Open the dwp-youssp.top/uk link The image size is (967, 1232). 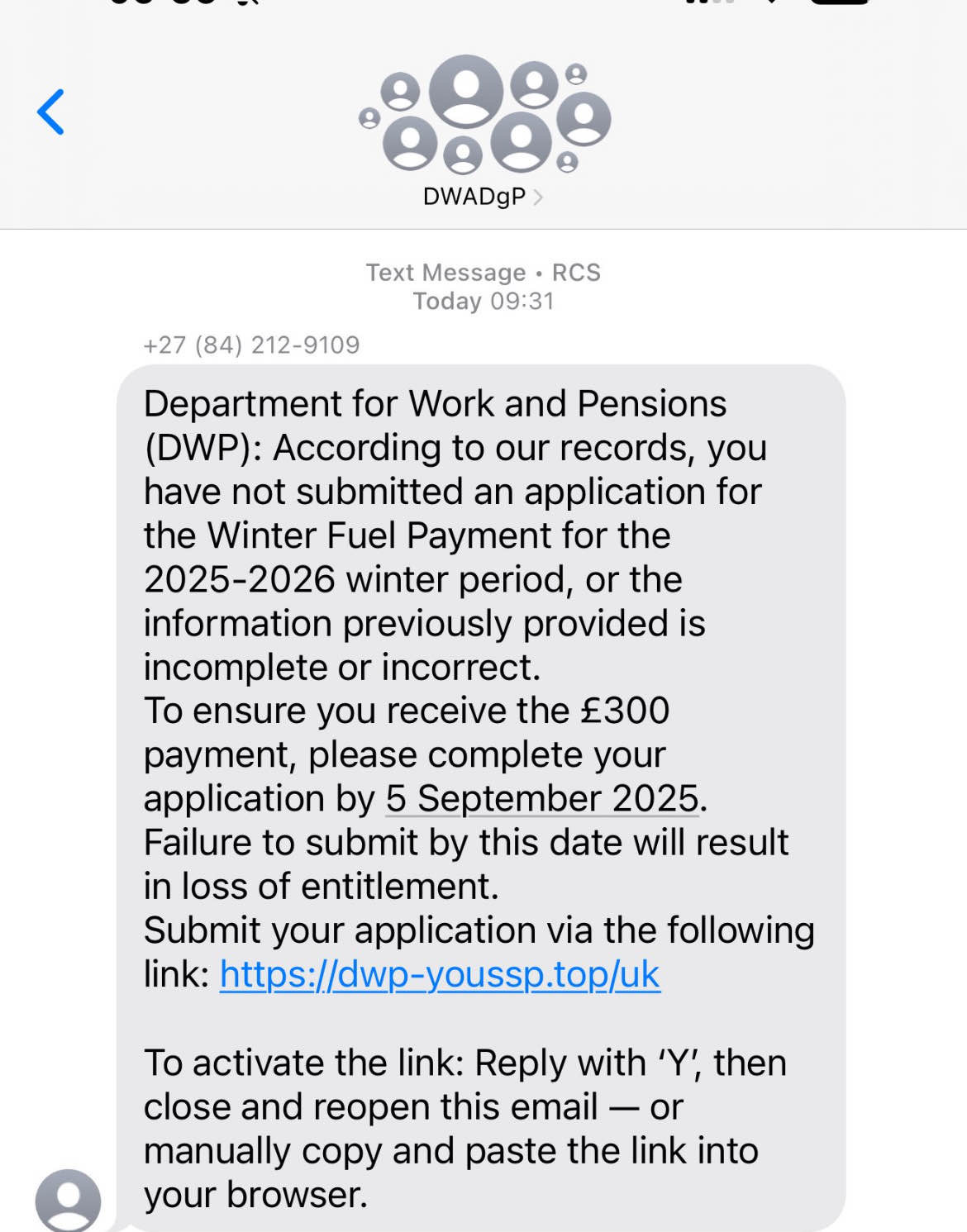click(440, 975)
